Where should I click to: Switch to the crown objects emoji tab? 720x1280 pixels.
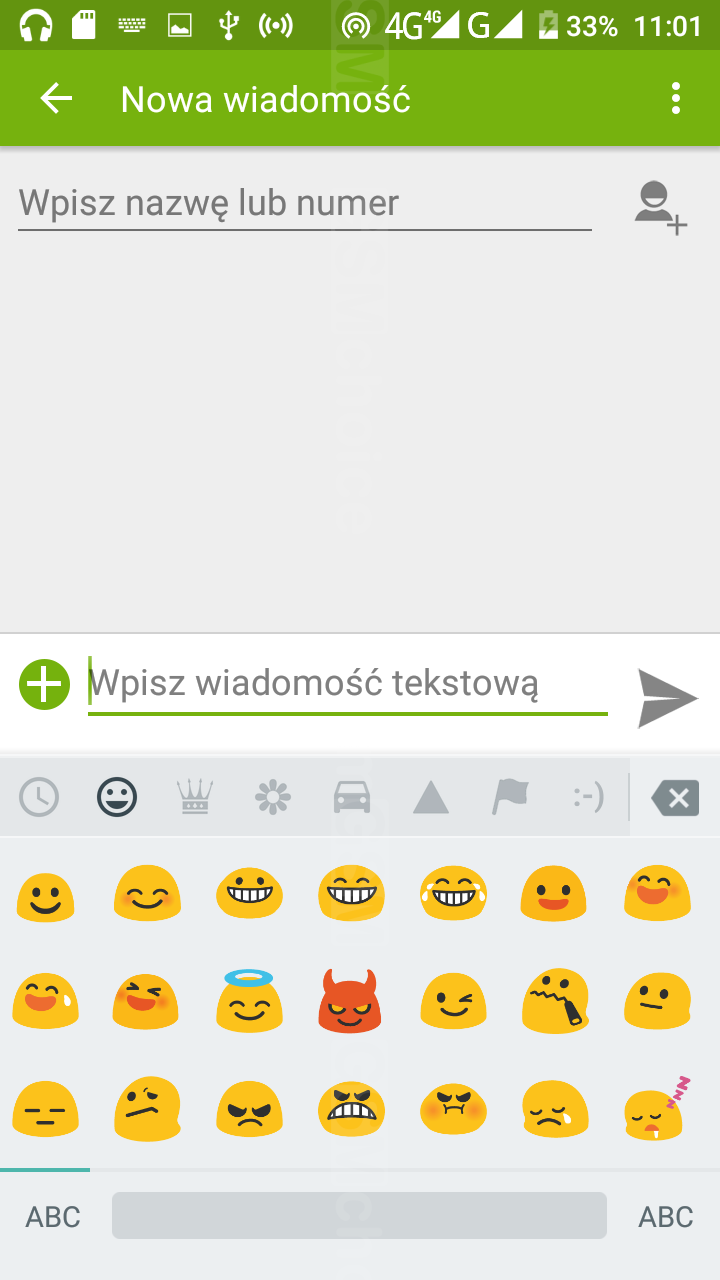(x=194, y=797)
